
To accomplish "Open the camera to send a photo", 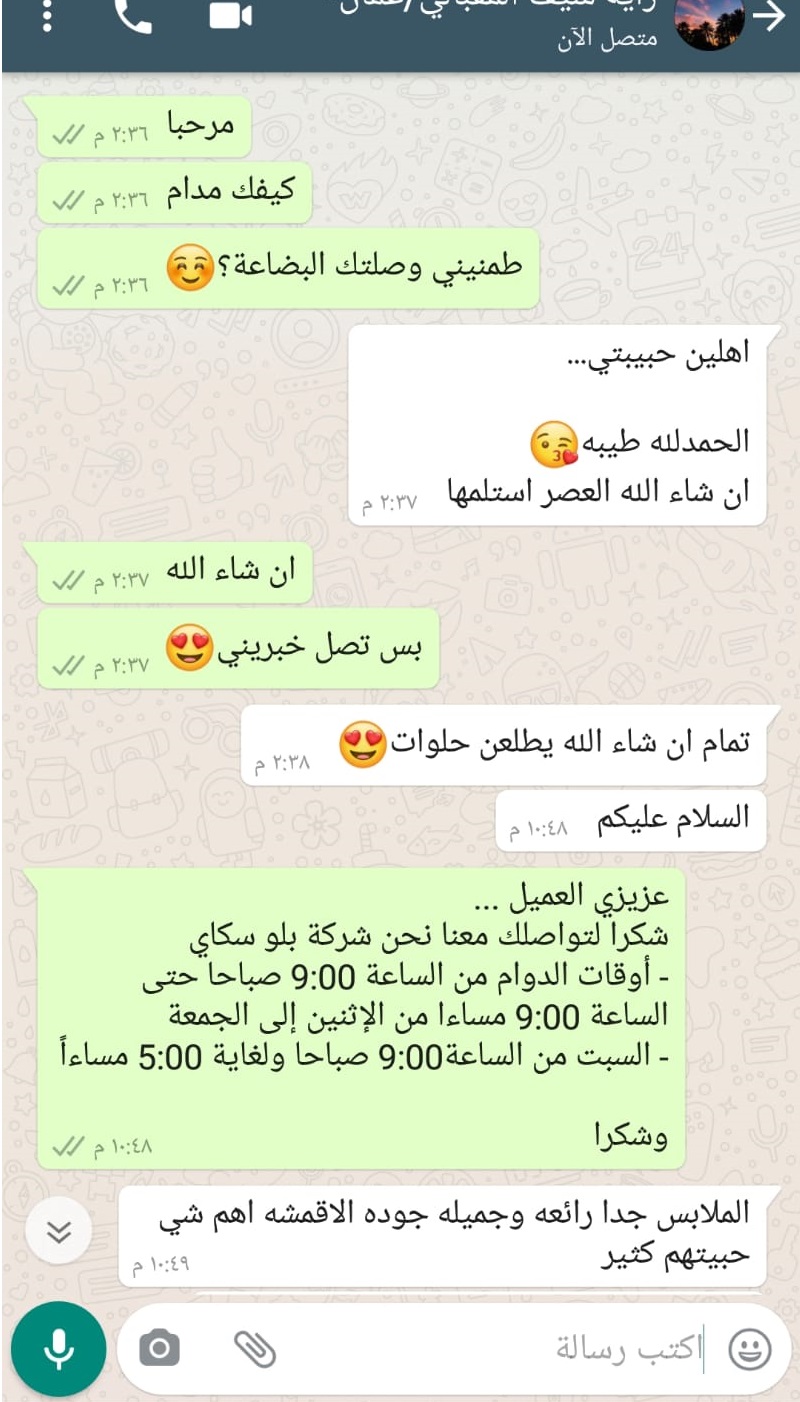I will [160, 1349].
